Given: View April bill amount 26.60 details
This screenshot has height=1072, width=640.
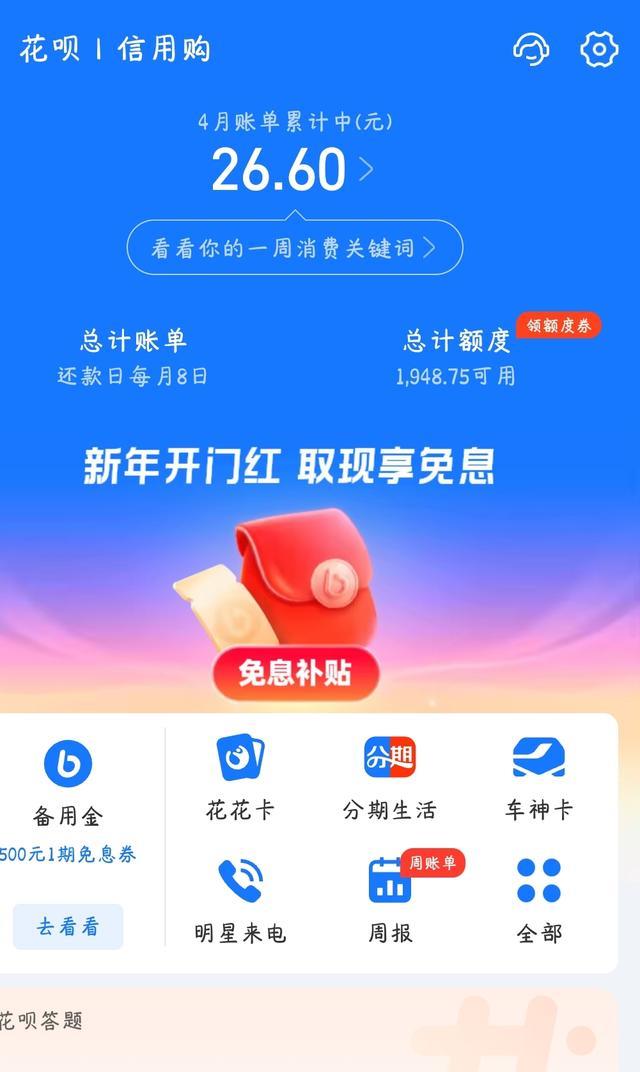Looking at the screenshot, I should coord(292,169).
